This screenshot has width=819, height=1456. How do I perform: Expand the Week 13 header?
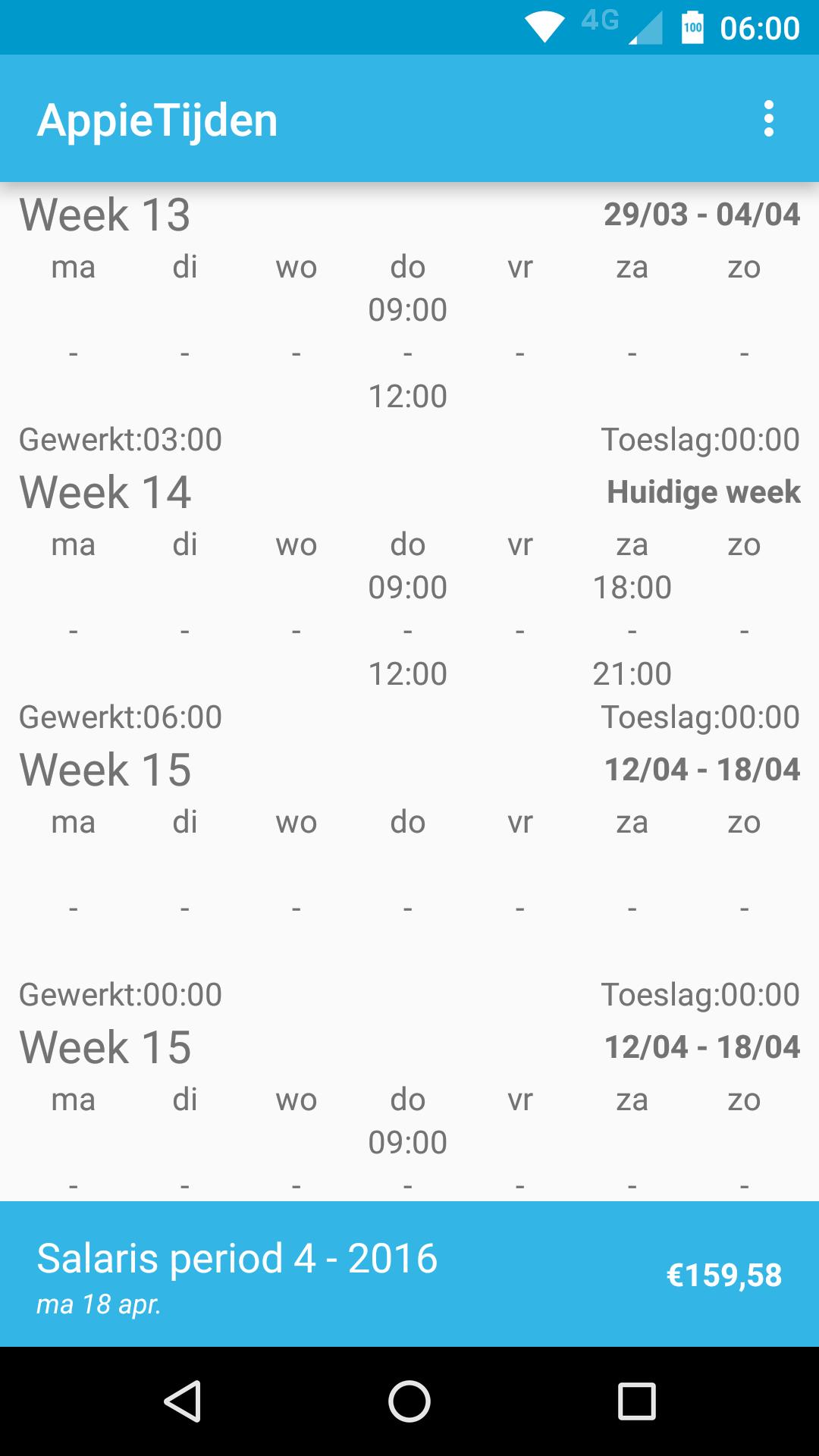point(106,213)
